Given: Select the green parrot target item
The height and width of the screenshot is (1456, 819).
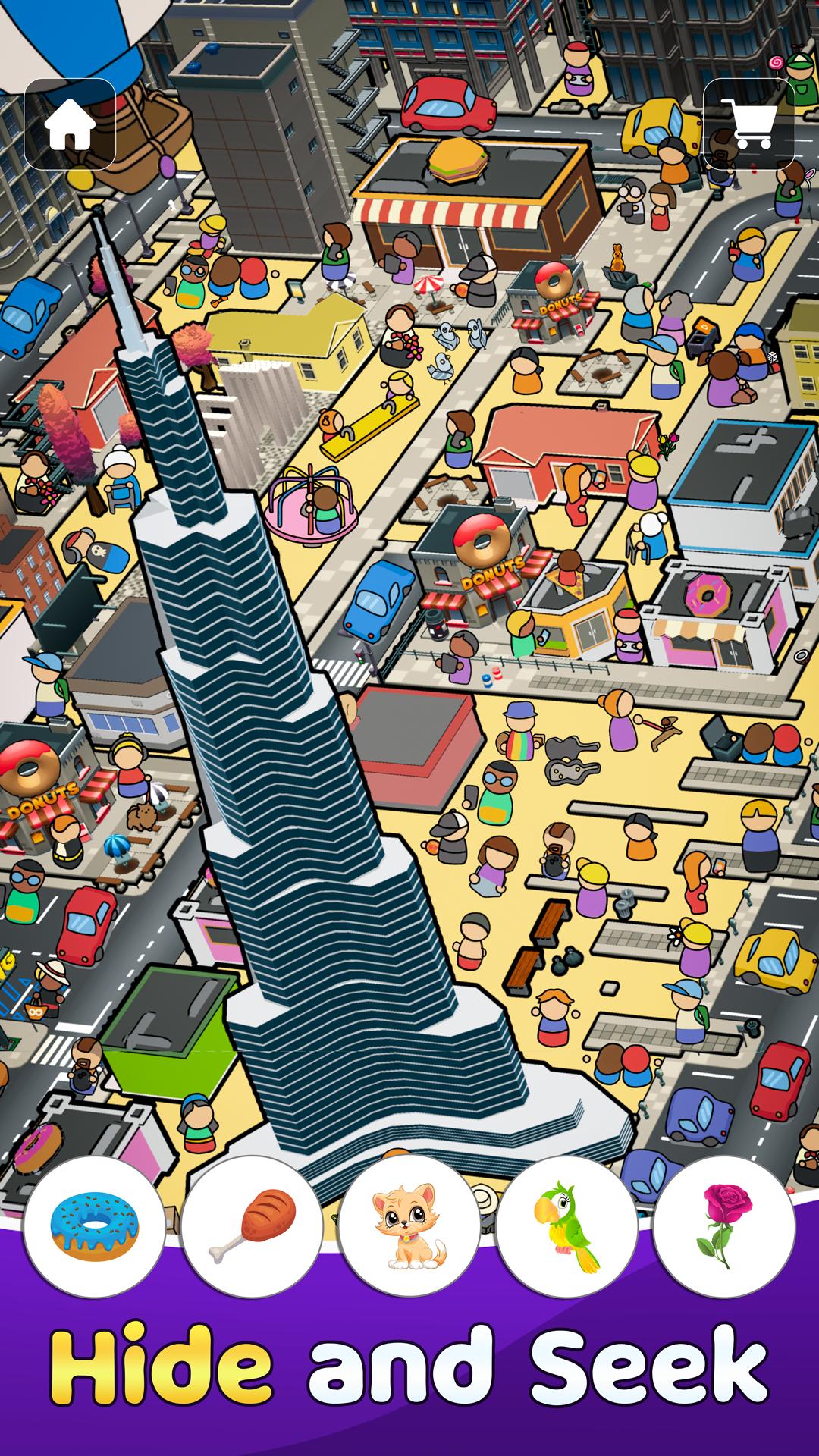Looking at the screenshot, I should tap(567, 1226).
